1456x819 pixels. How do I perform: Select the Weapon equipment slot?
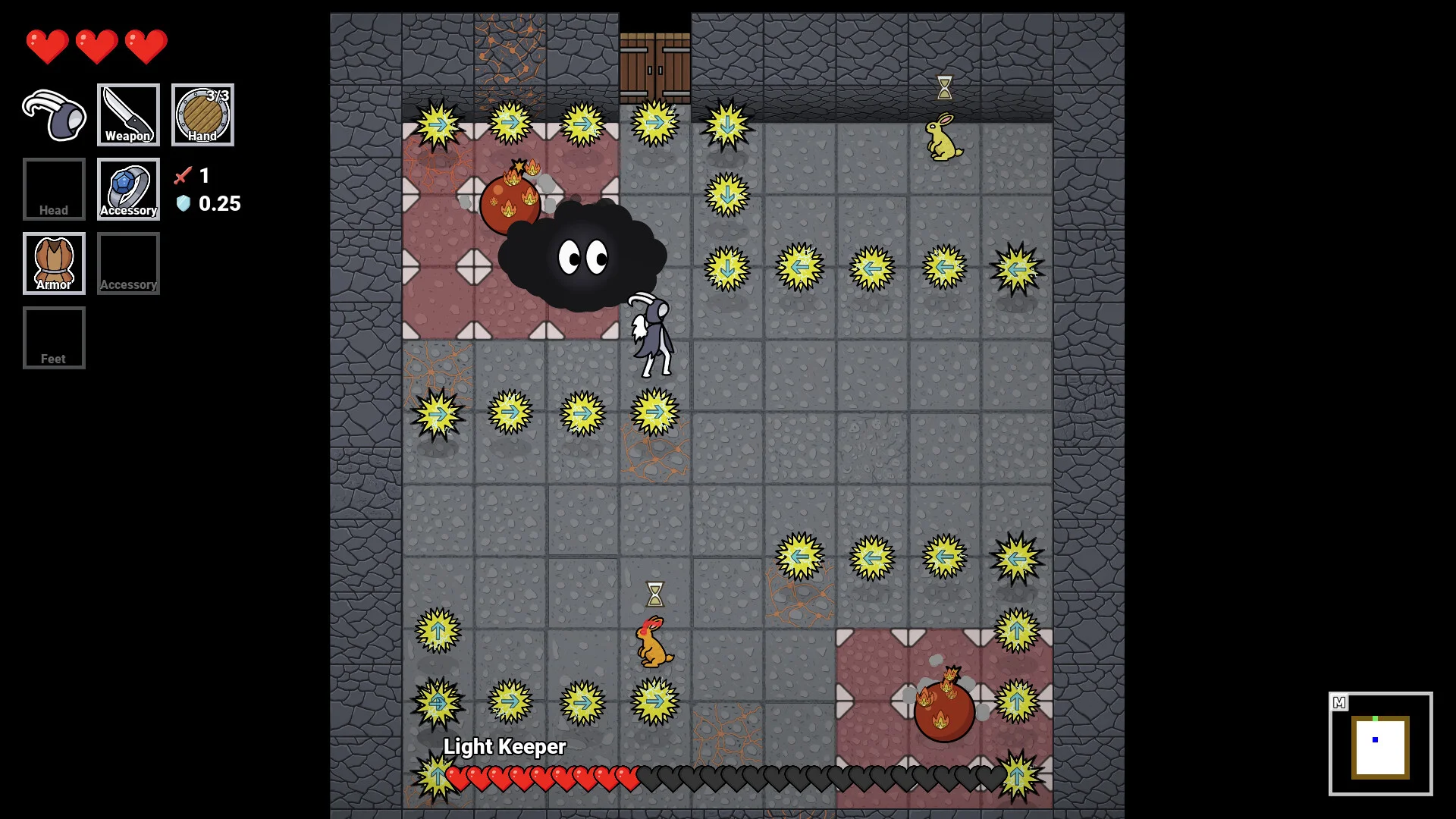128,115
